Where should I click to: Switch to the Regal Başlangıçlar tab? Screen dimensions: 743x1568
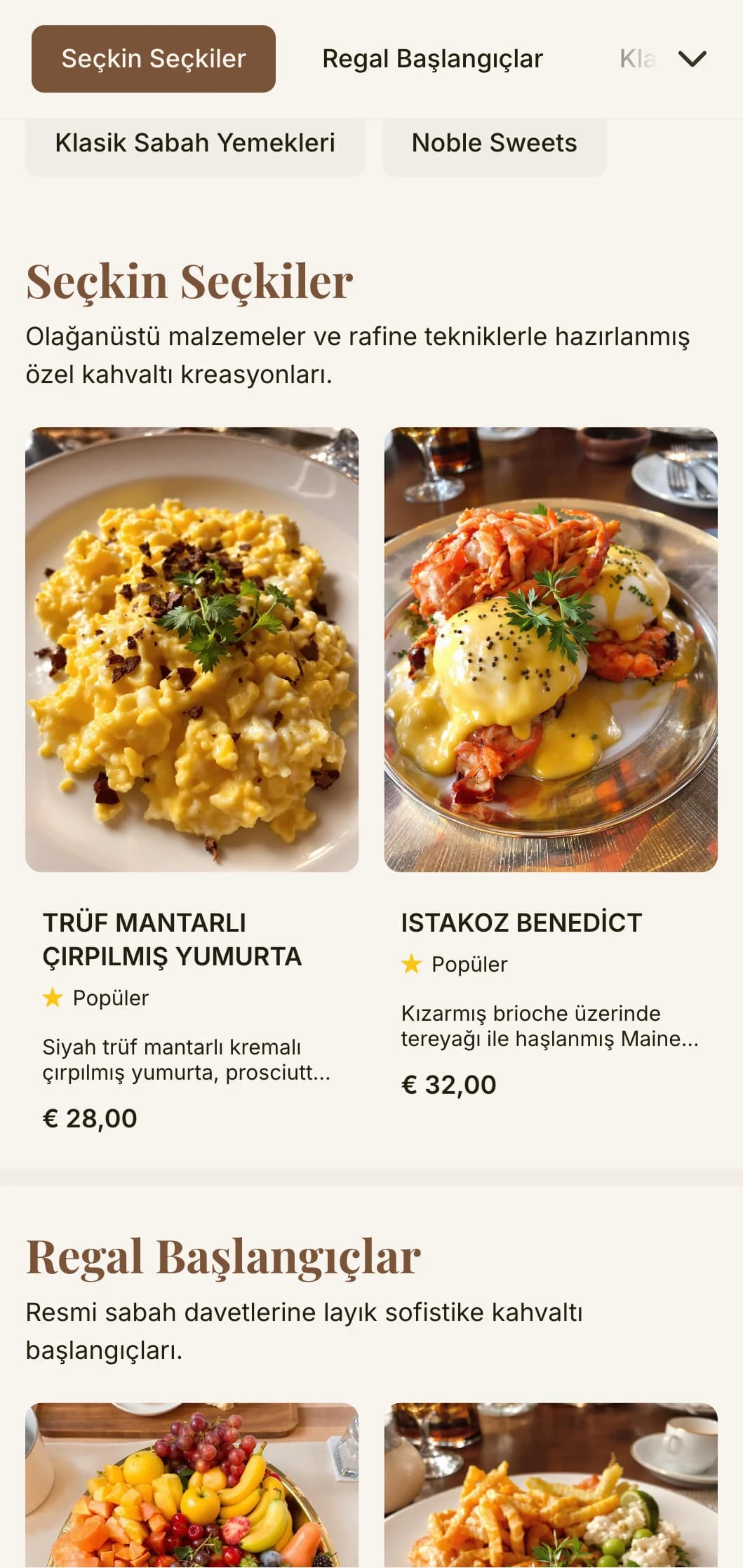pos(432,59)
